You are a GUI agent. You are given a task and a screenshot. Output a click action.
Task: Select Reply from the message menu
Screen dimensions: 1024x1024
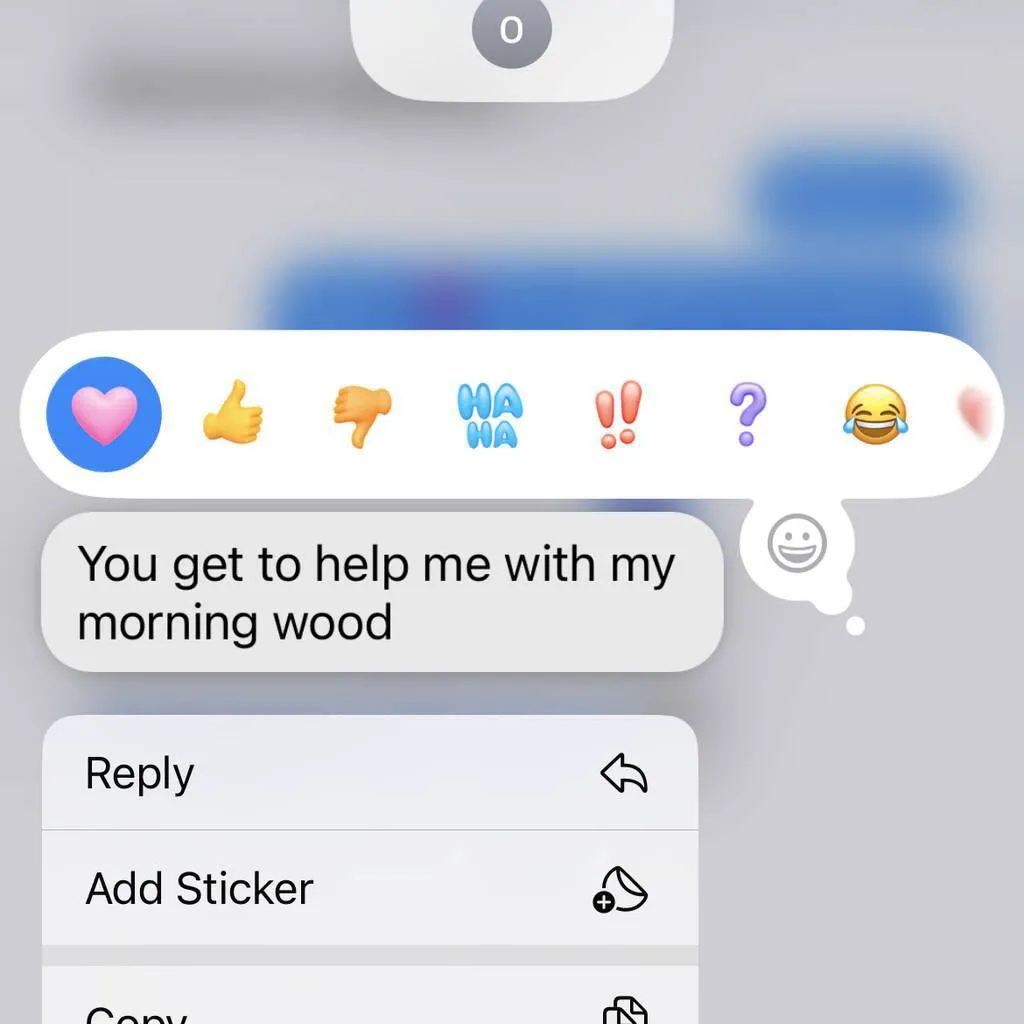pos(369,773)
